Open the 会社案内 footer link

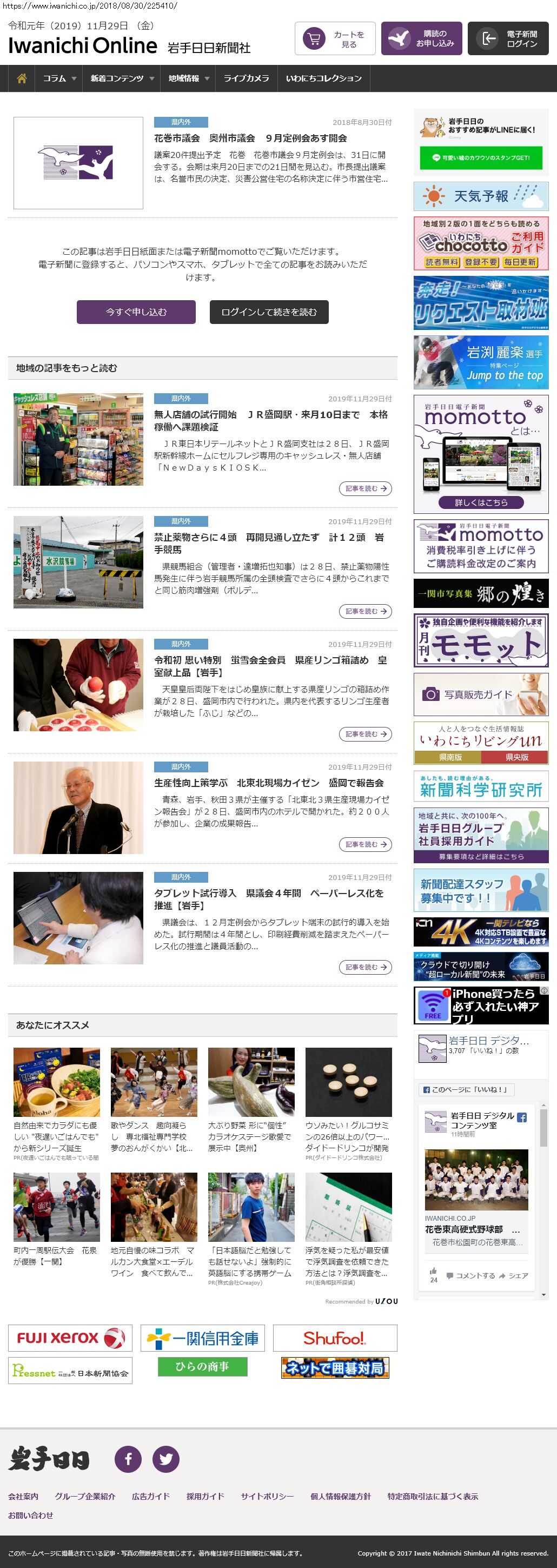(23, 1496)
